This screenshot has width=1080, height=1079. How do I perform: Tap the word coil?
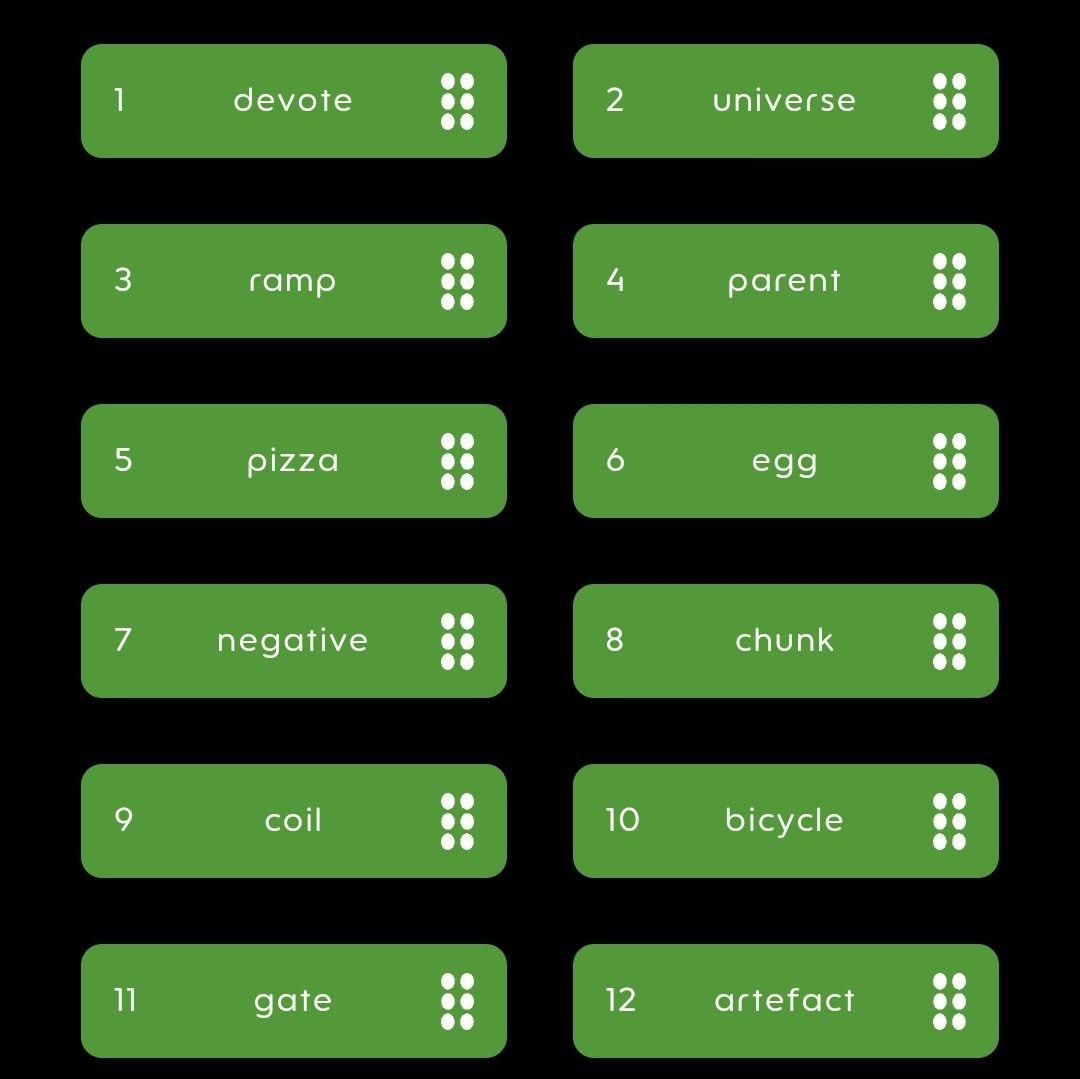click(x=293, y=821)
